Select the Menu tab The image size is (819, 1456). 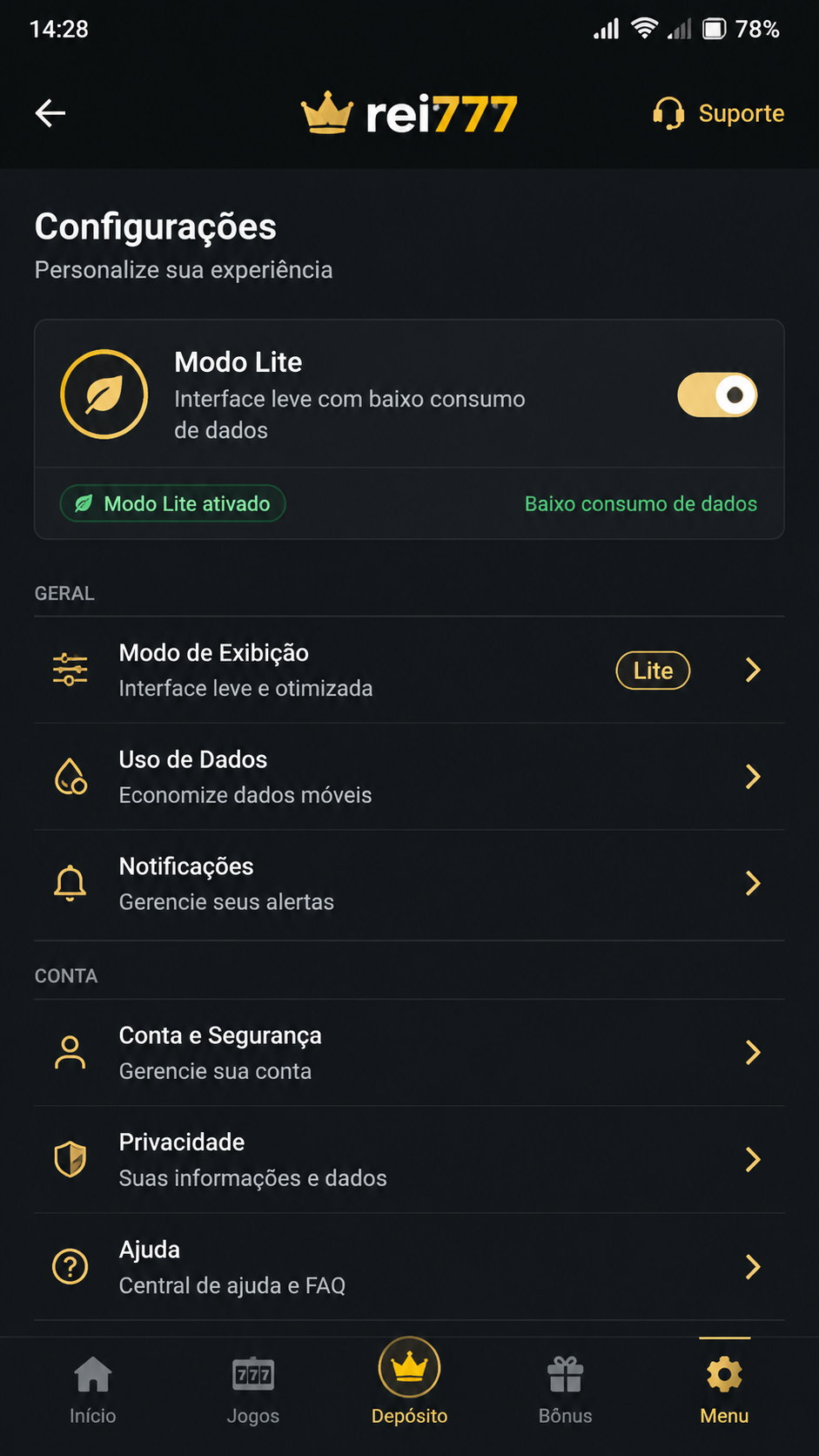point(724,1391)
